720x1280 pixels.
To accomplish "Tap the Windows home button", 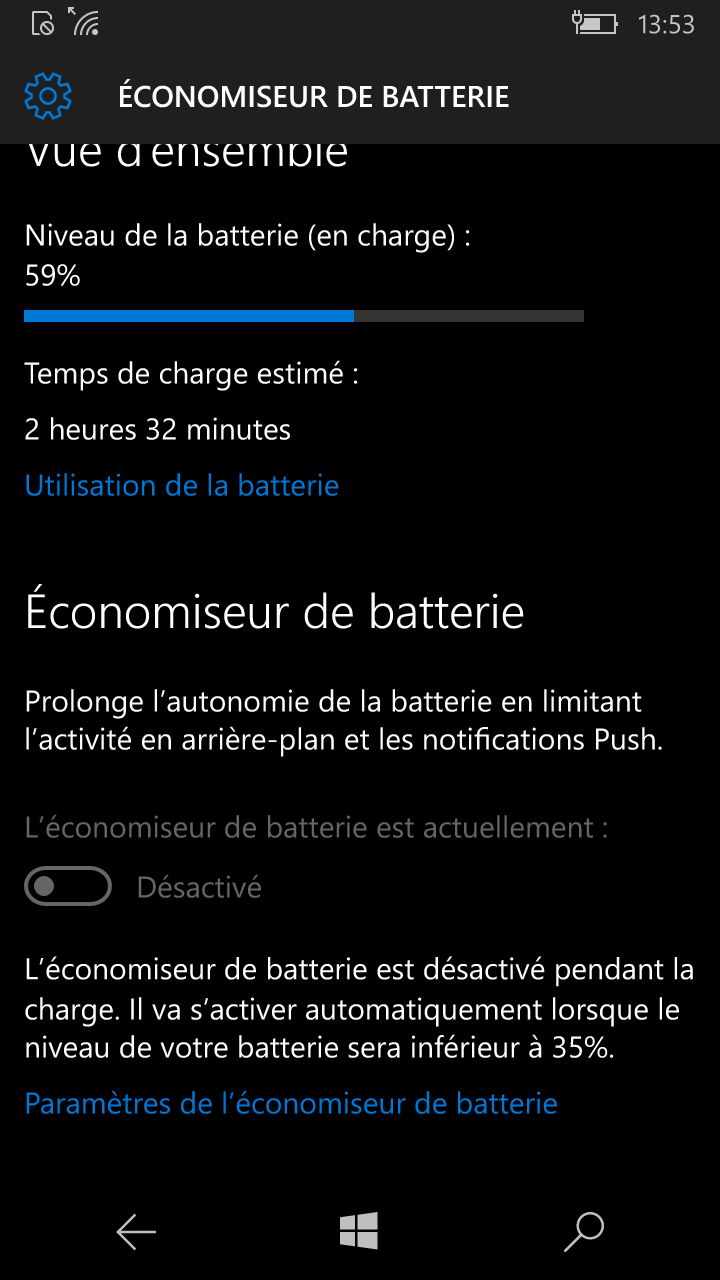I will (x=359, y=1231).
